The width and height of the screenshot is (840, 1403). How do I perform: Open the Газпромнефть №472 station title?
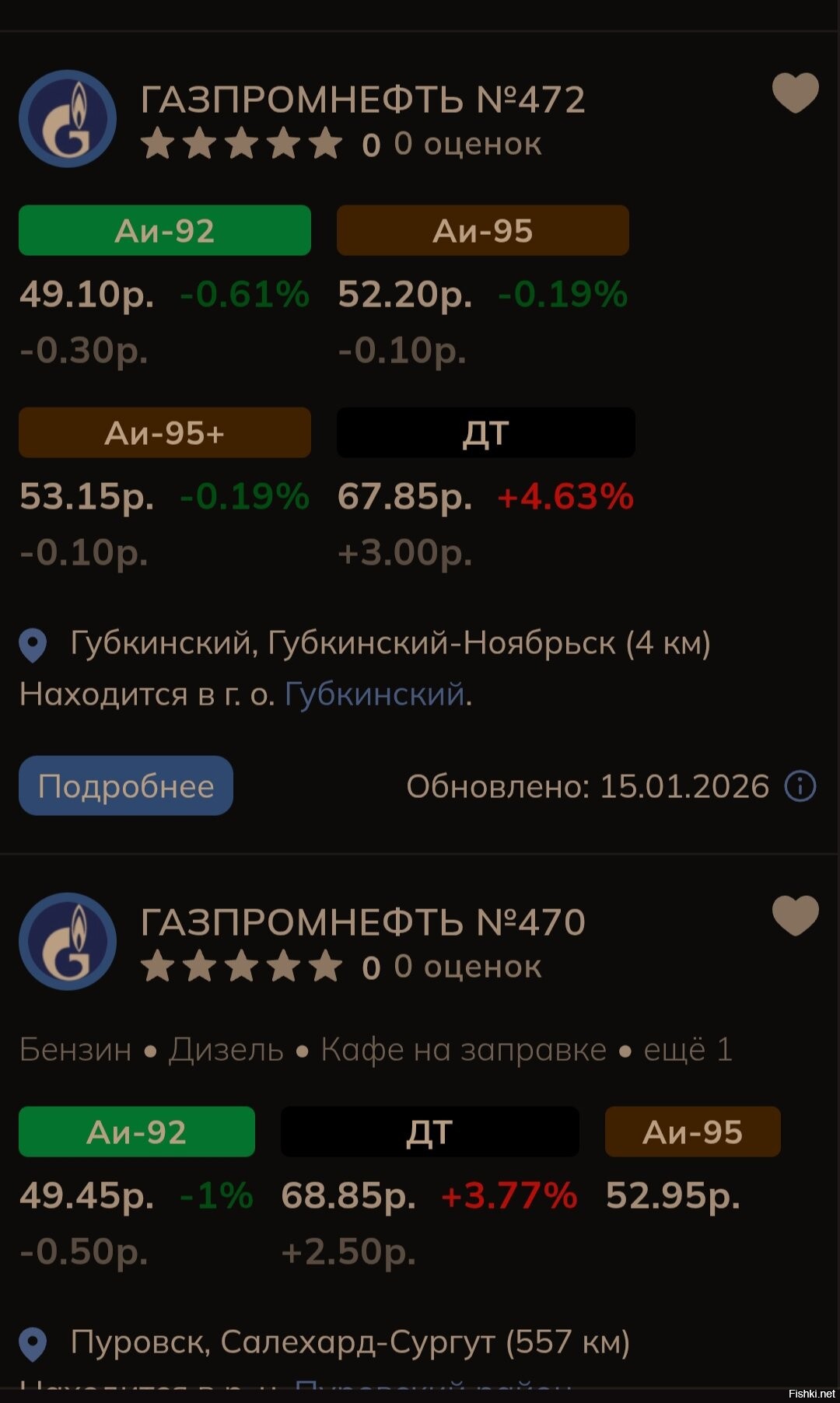coord(362,100)
